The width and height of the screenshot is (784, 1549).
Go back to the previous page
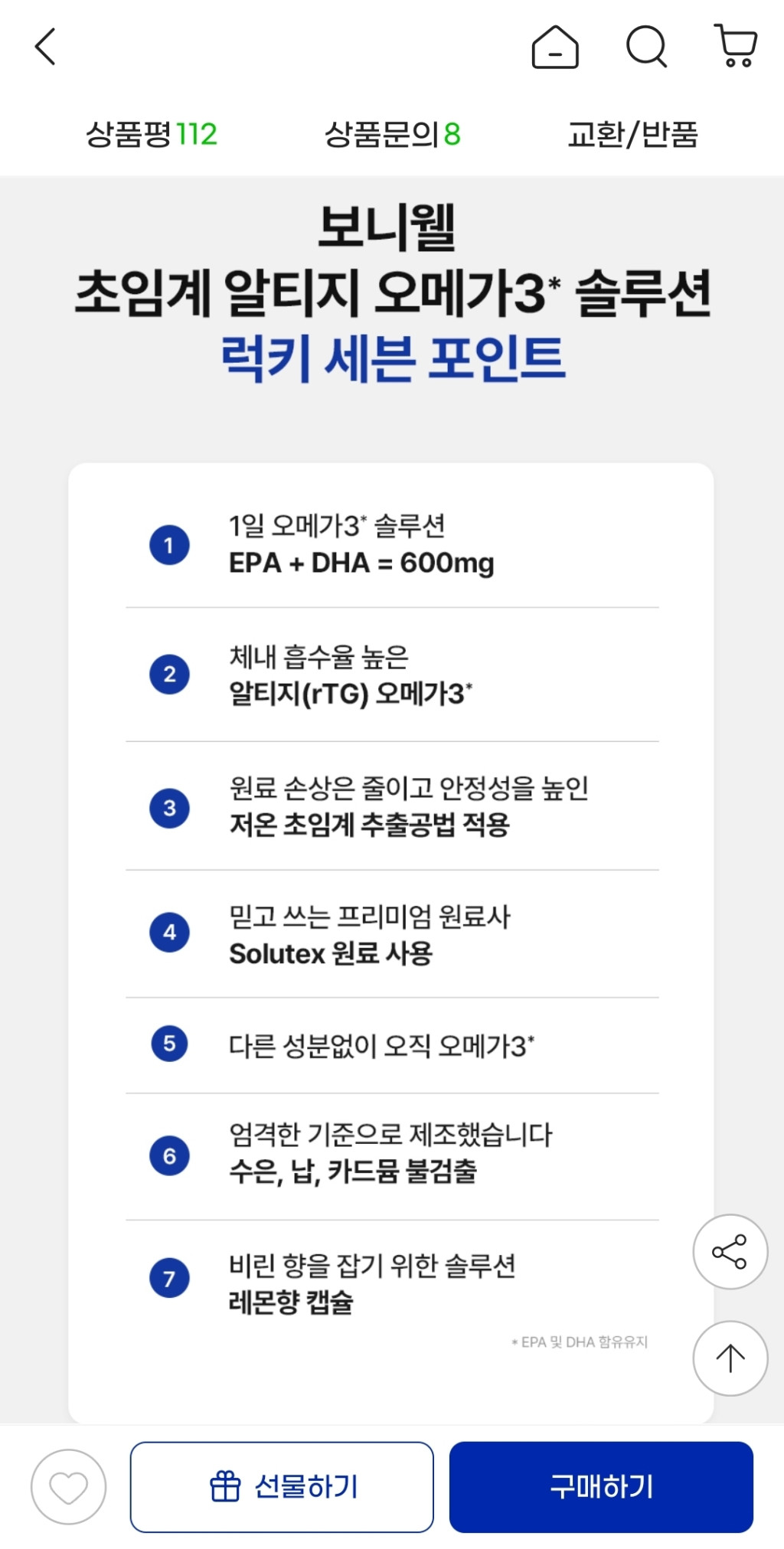[46, 47]
